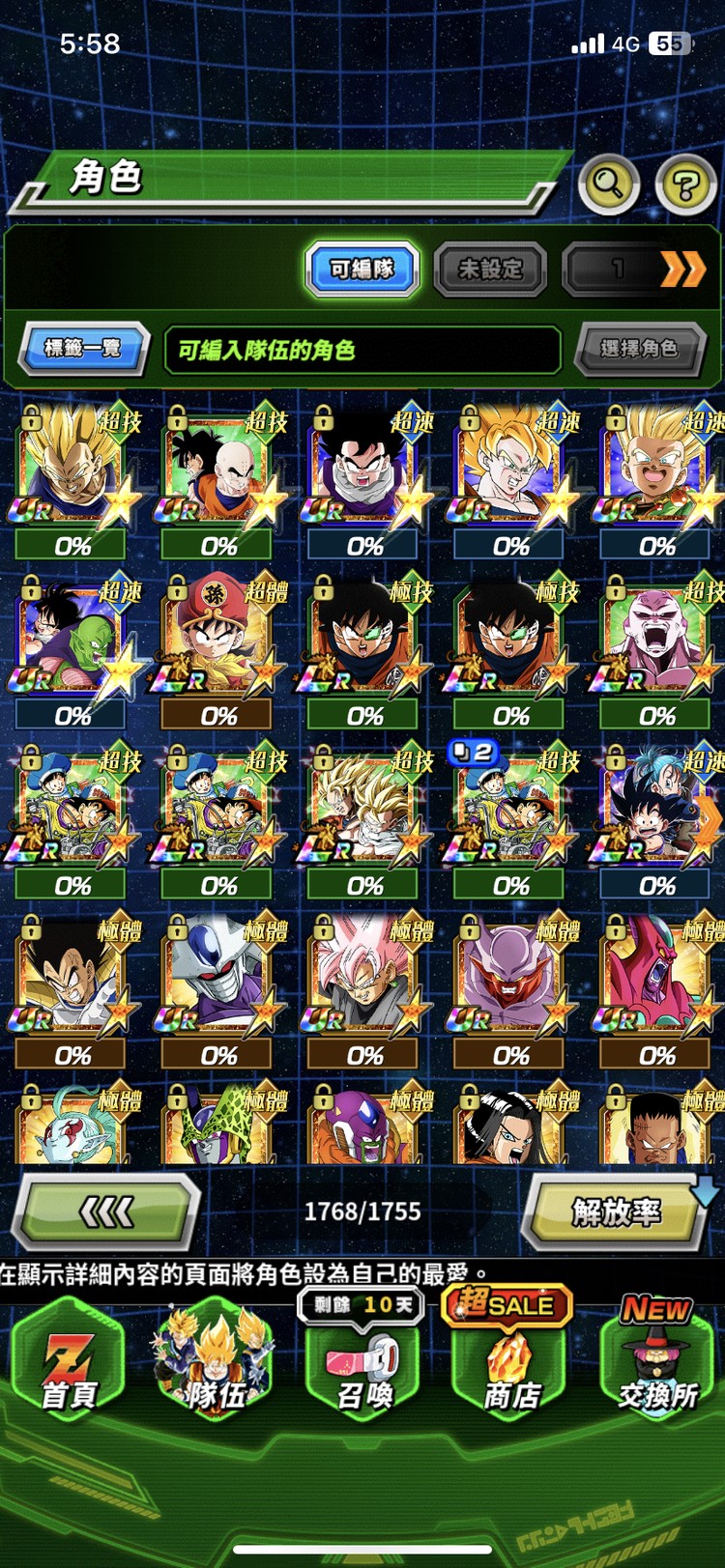Sort by 解放率
Viewport: 725px width, 1568px height.
click(x=615, y=1212)
